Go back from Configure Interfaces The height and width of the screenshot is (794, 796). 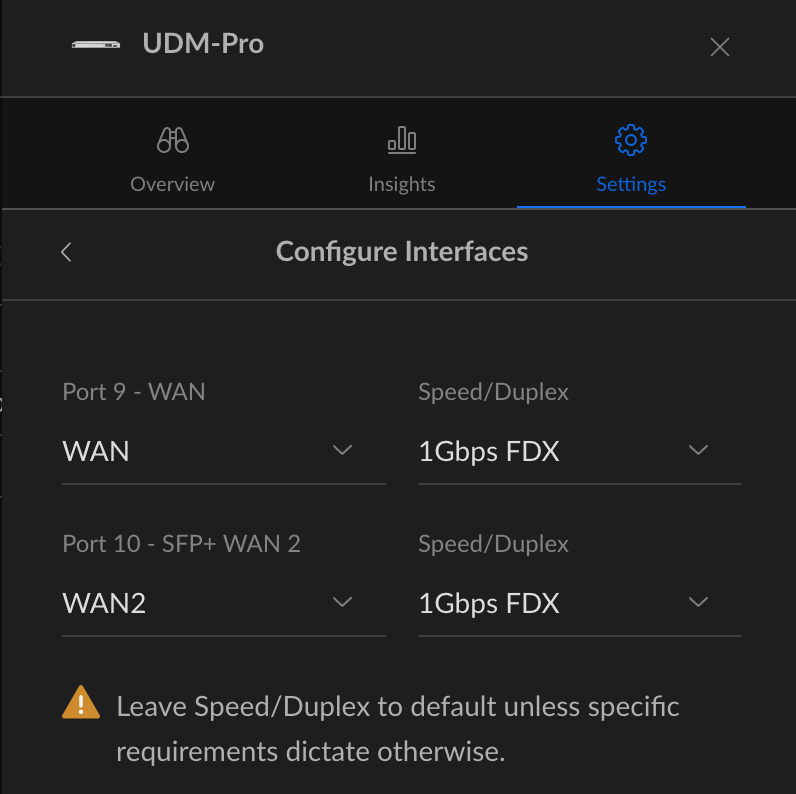tap(66, 252)
